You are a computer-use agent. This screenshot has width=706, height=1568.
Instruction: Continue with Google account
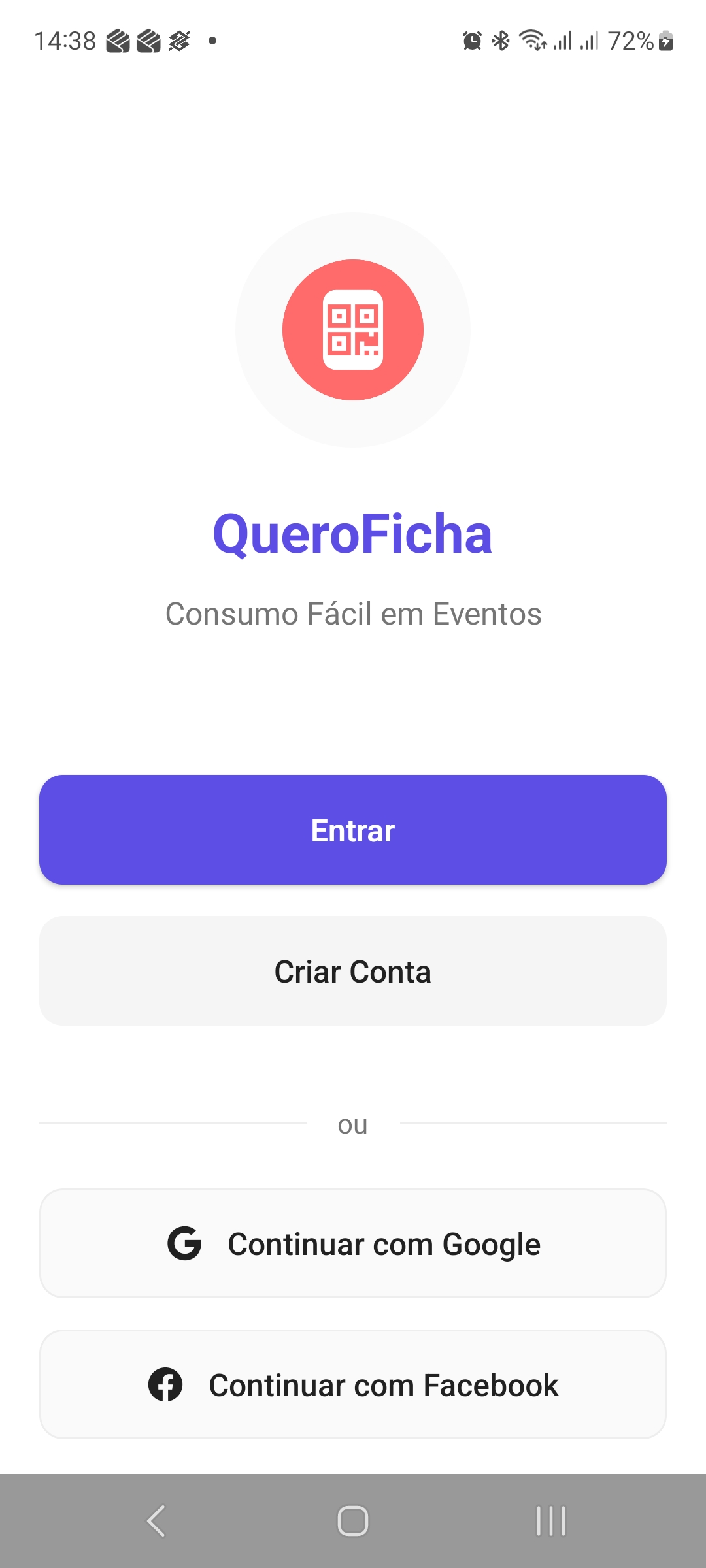353,1243
